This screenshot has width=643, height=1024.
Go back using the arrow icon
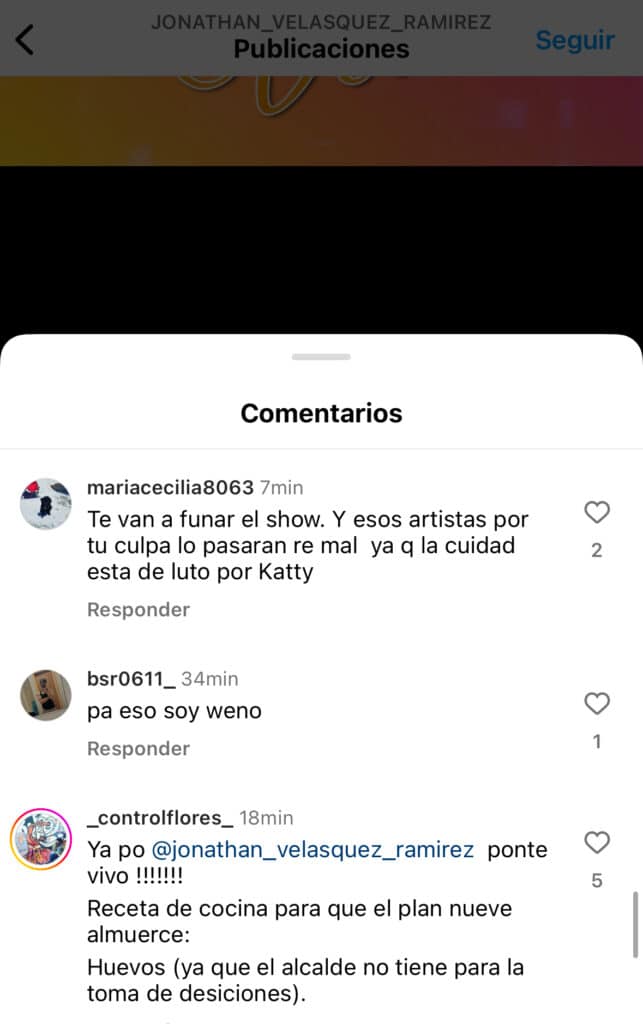(26, 40)
